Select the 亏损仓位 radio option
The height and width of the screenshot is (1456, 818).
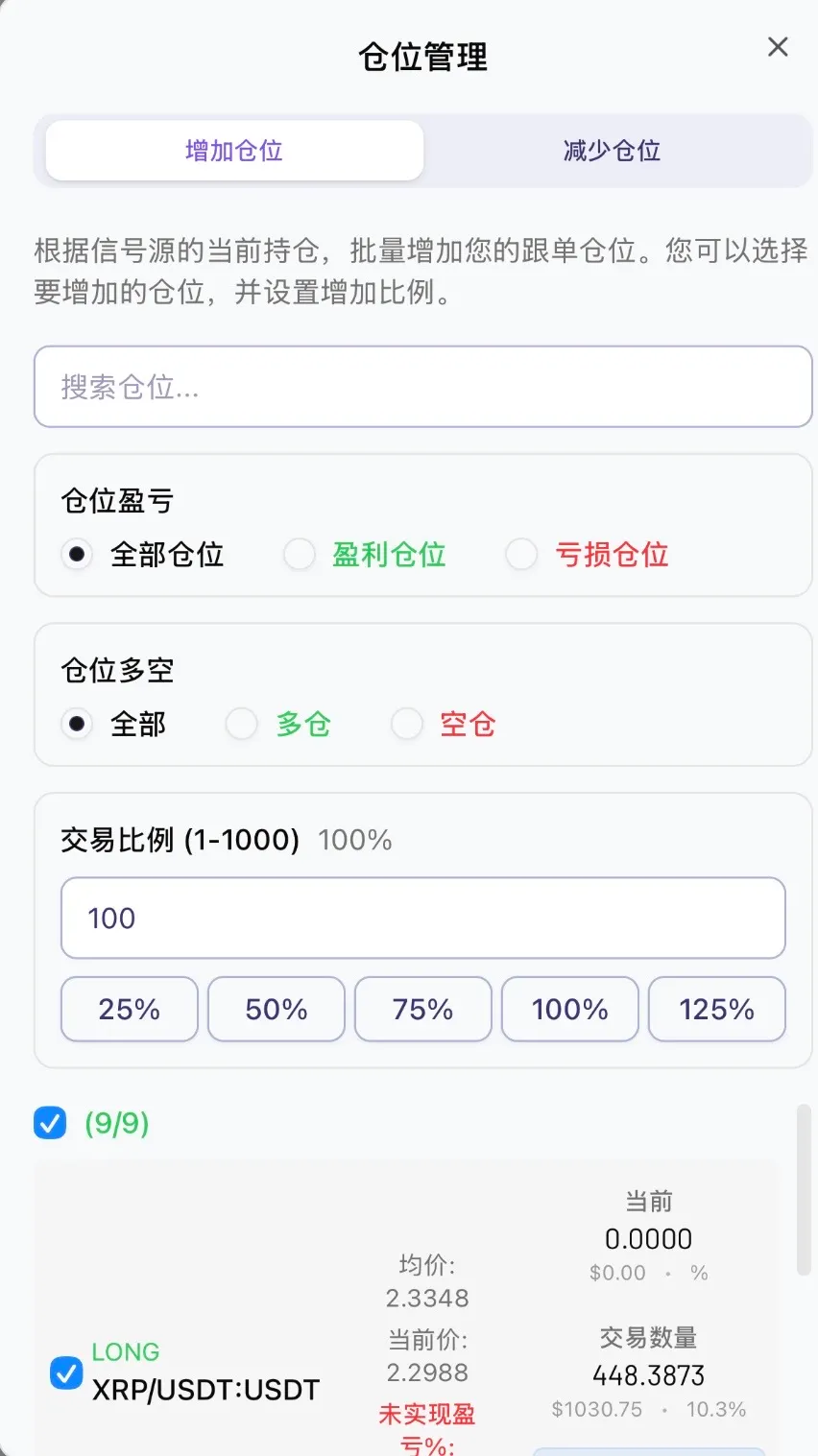tap(521, 555)
